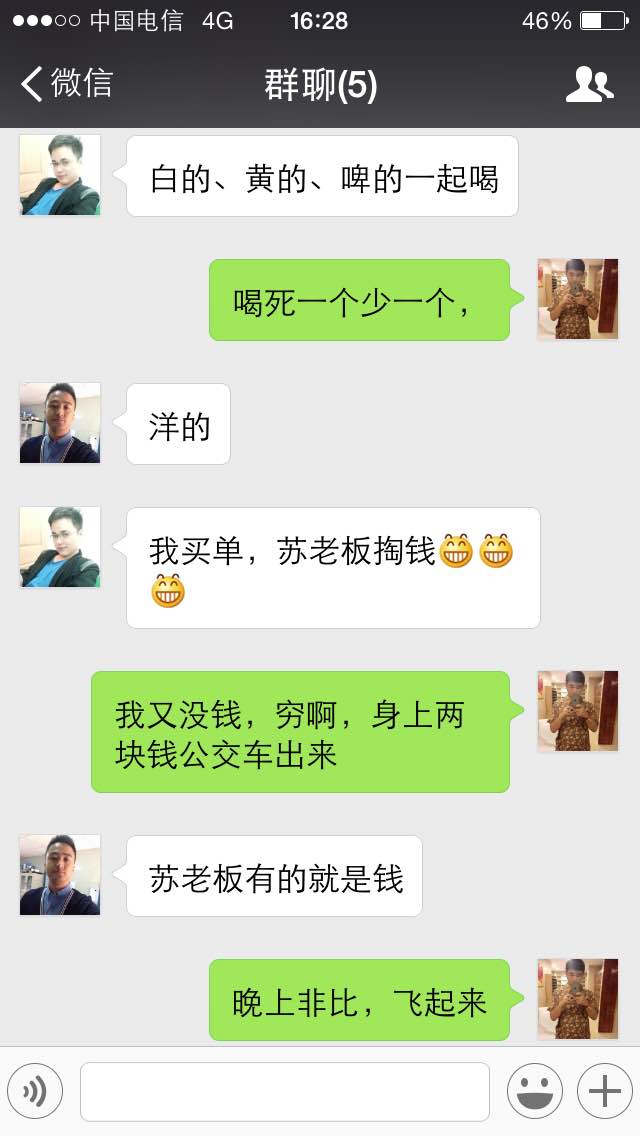Open my avatar beside 晚上非比，飞起来
Screen dimensions: 640x1136
point(578,1000)
